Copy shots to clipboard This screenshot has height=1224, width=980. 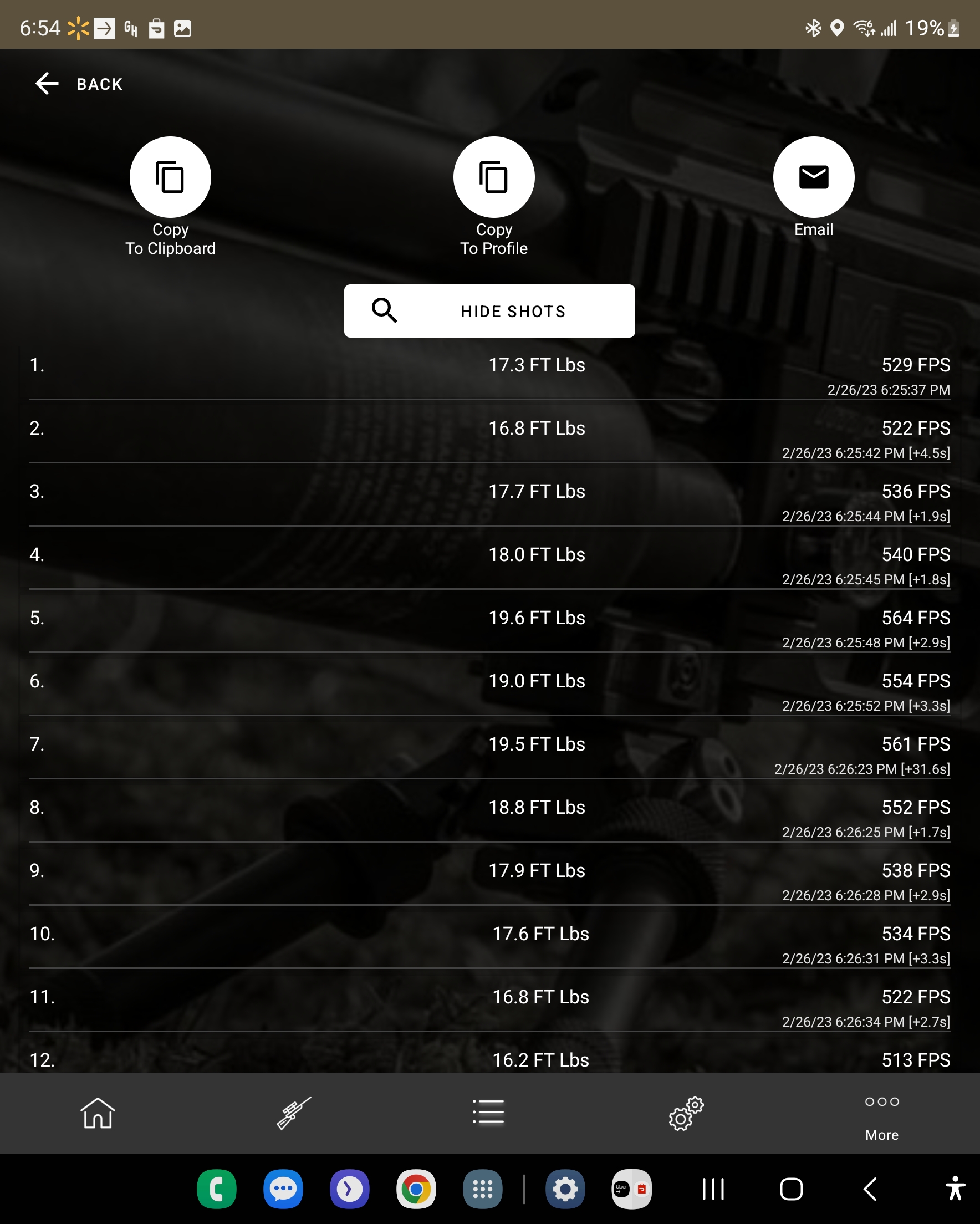170,178
